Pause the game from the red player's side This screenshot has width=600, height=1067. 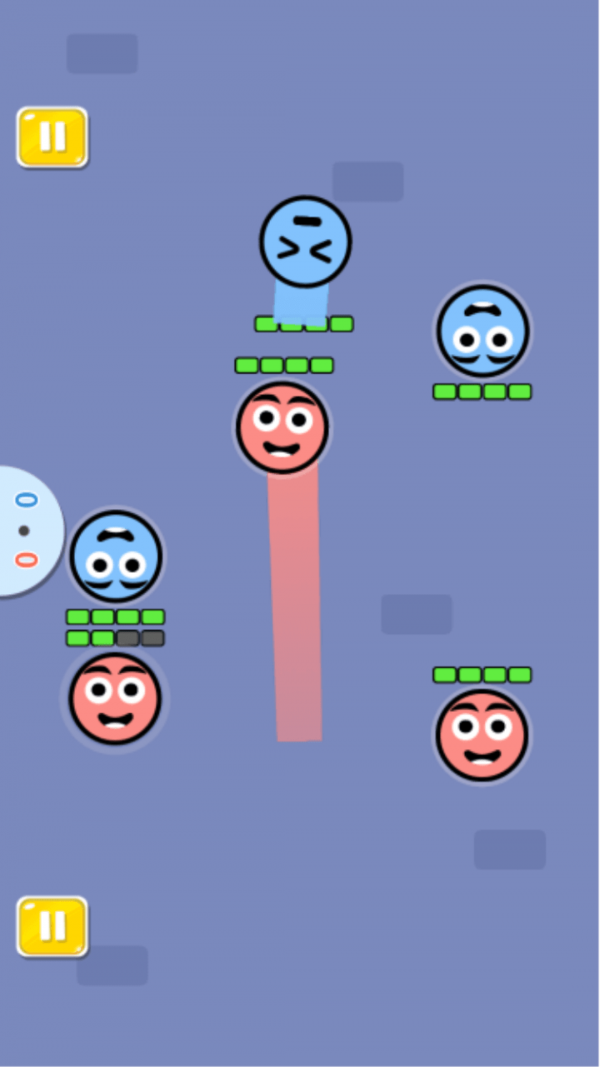(52, 926)
